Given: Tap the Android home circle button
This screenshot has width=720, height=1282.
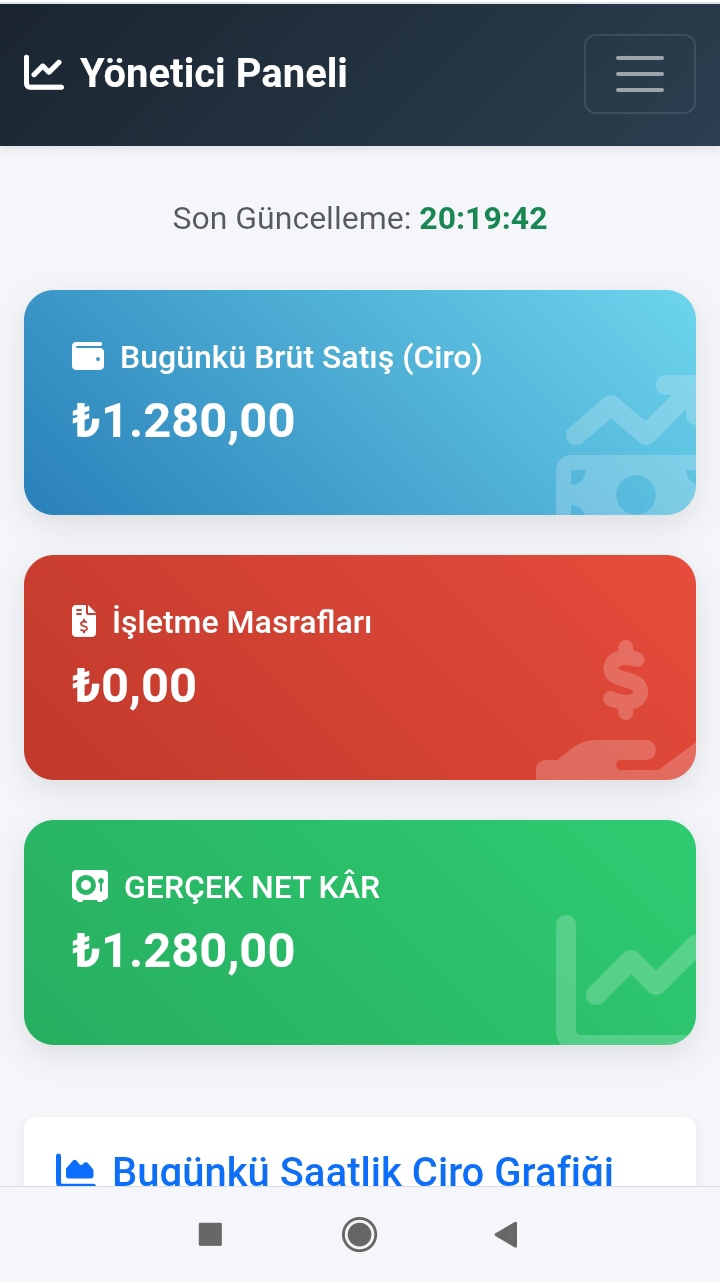Looking at the screenshot, I should pos(359,1234).
